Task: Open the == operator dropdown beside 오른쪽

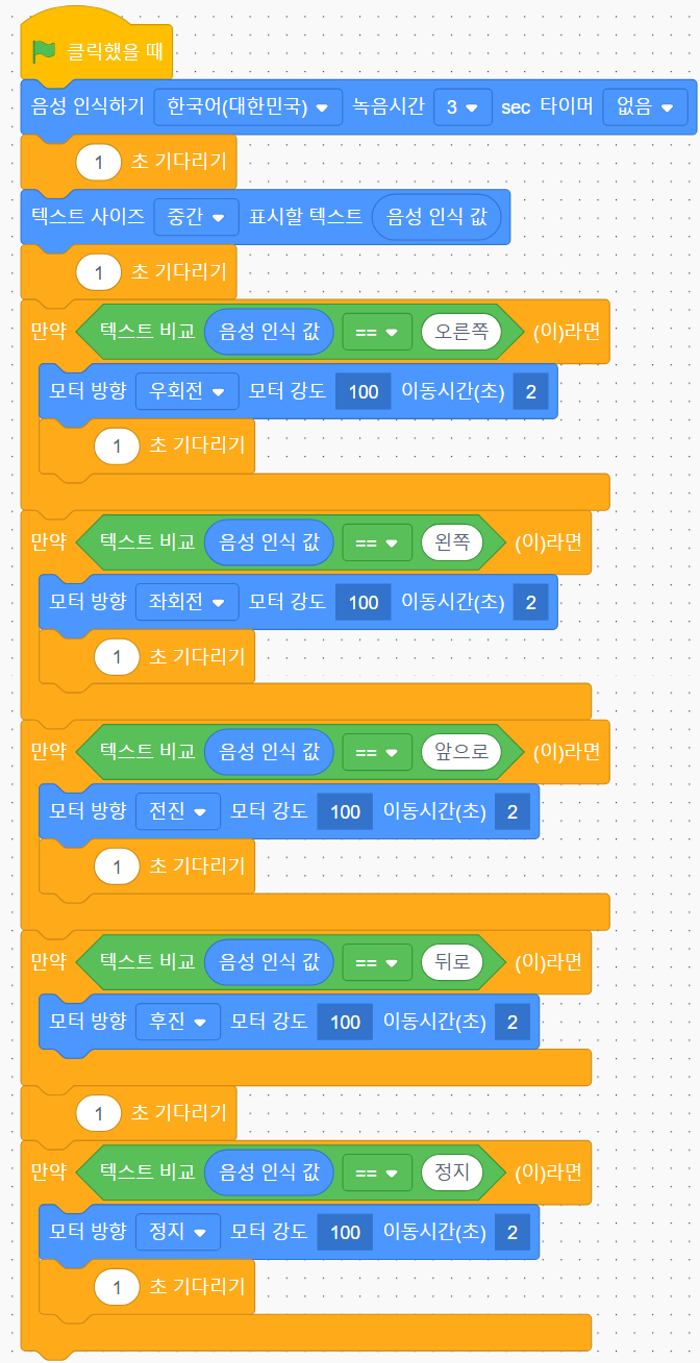Action: (377, 332)
